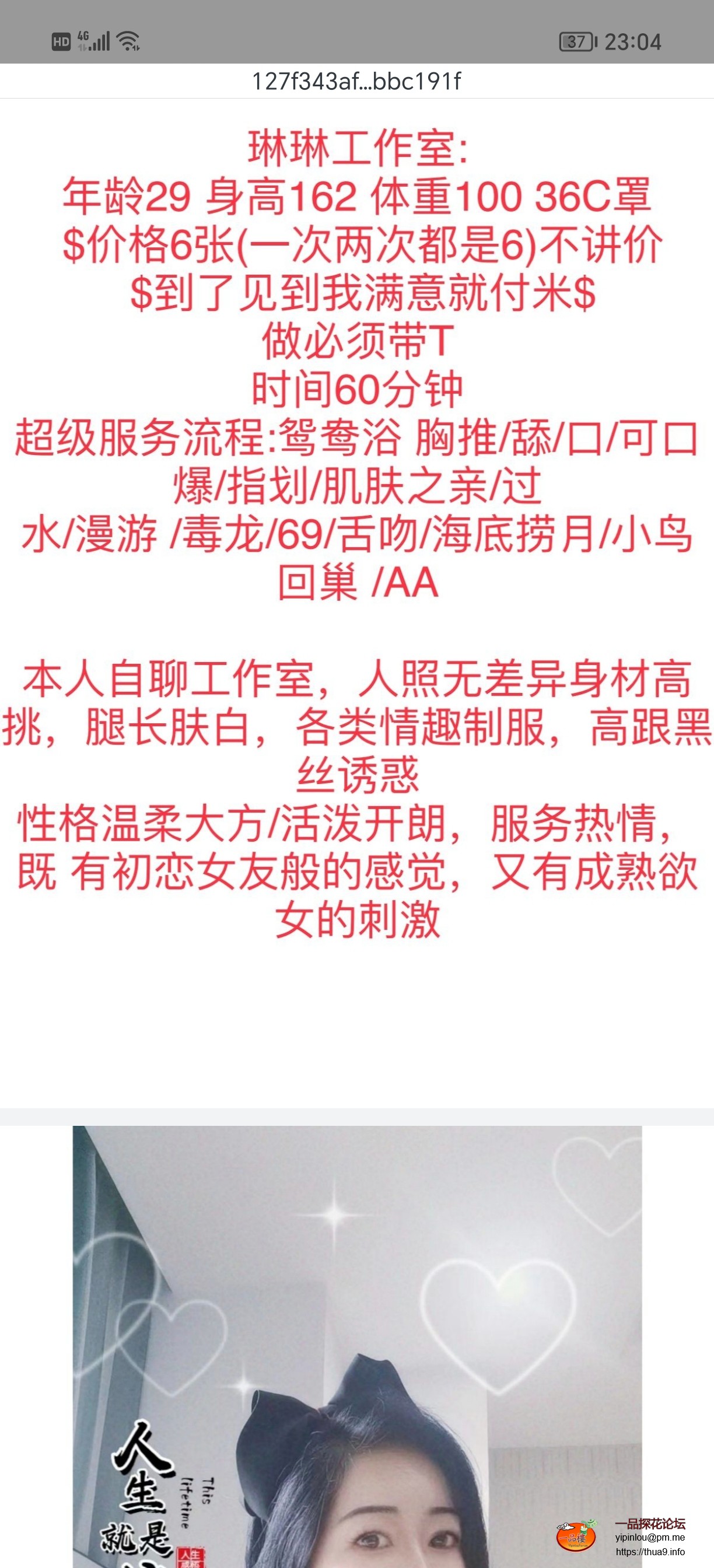Tap the clock showing 23:04
The height and width of the screenshot is (1568, 714).
pos(635,41)
